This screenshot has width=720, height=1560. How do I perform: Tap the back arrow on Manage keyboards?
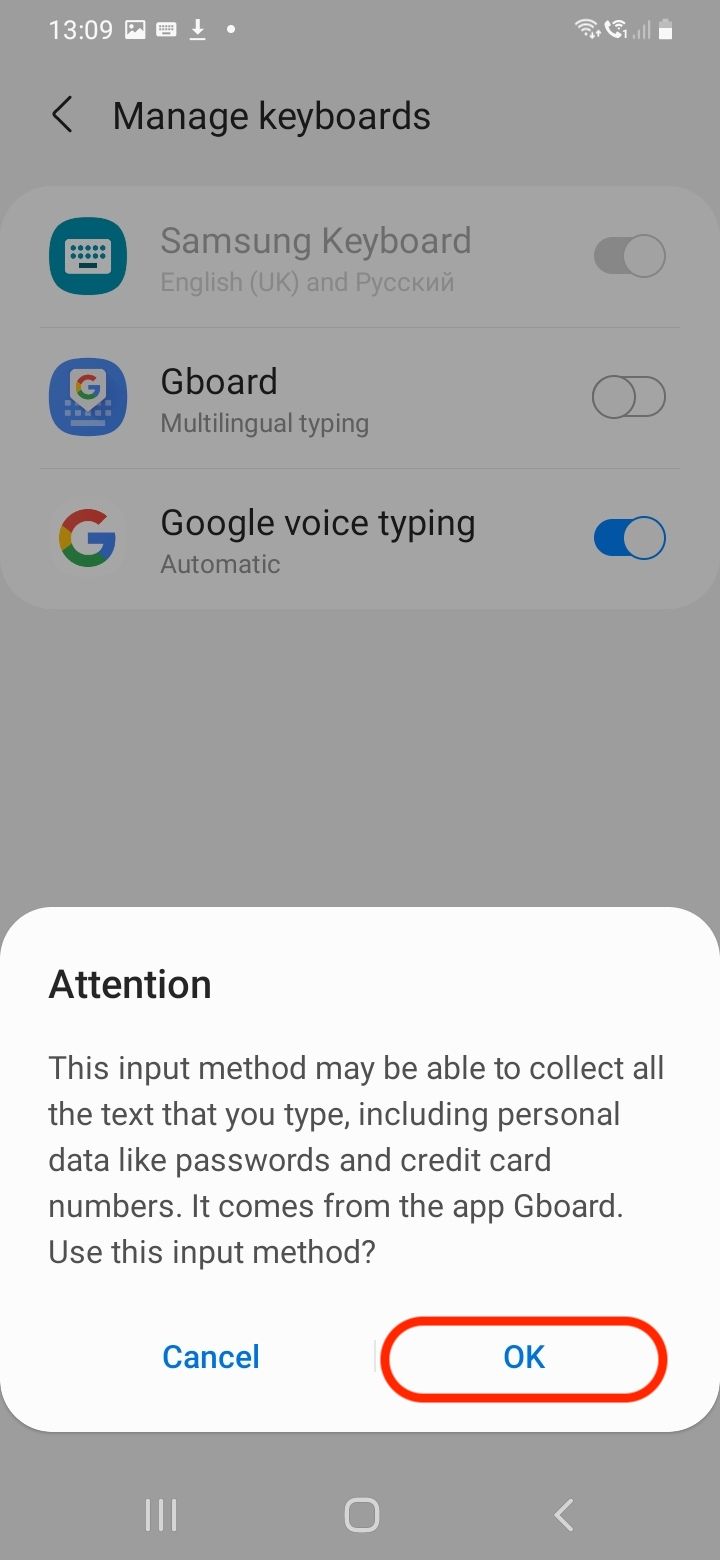(62, 115)
